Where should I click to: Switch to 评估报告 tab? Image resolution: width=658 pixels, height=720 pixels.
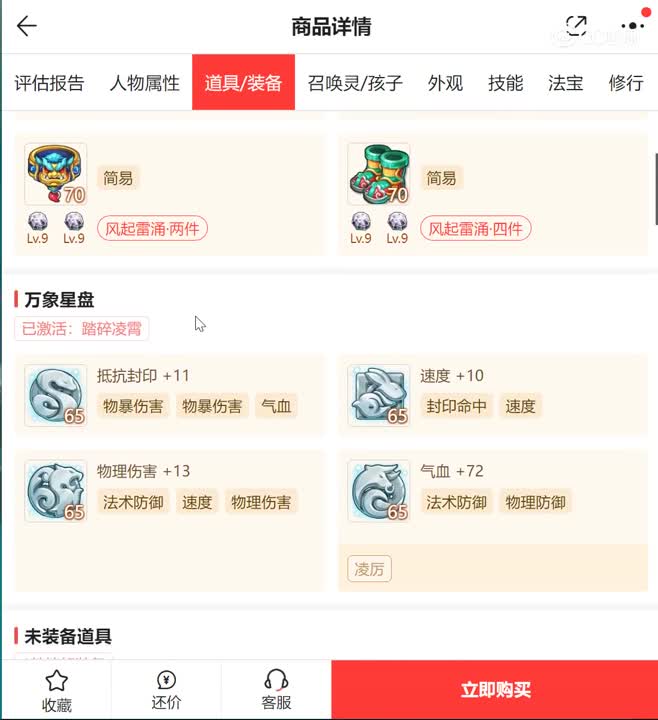[49, 83]
